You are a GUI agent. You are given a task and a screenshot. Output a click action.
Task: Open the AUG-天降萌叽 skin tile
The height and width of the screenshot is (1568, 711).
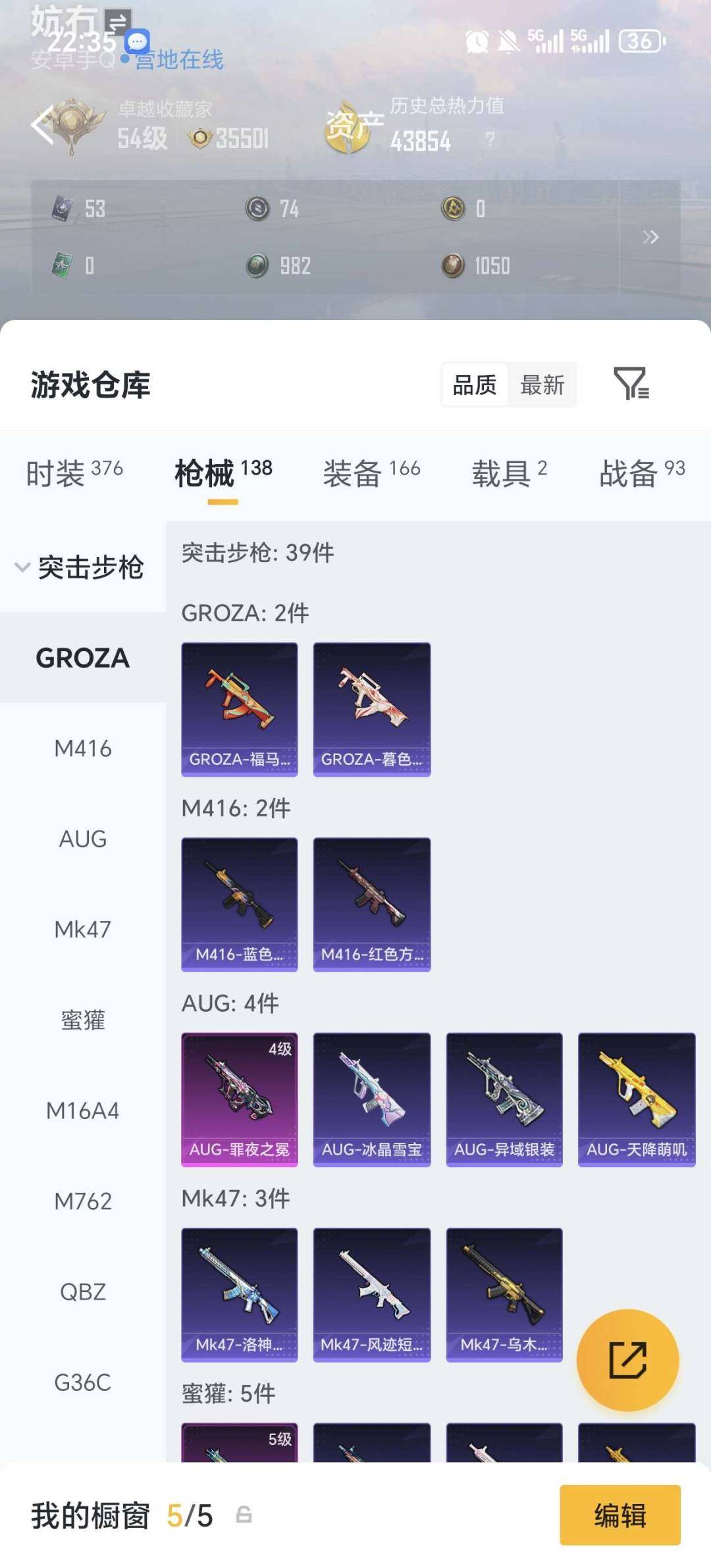click(637, 1099)
